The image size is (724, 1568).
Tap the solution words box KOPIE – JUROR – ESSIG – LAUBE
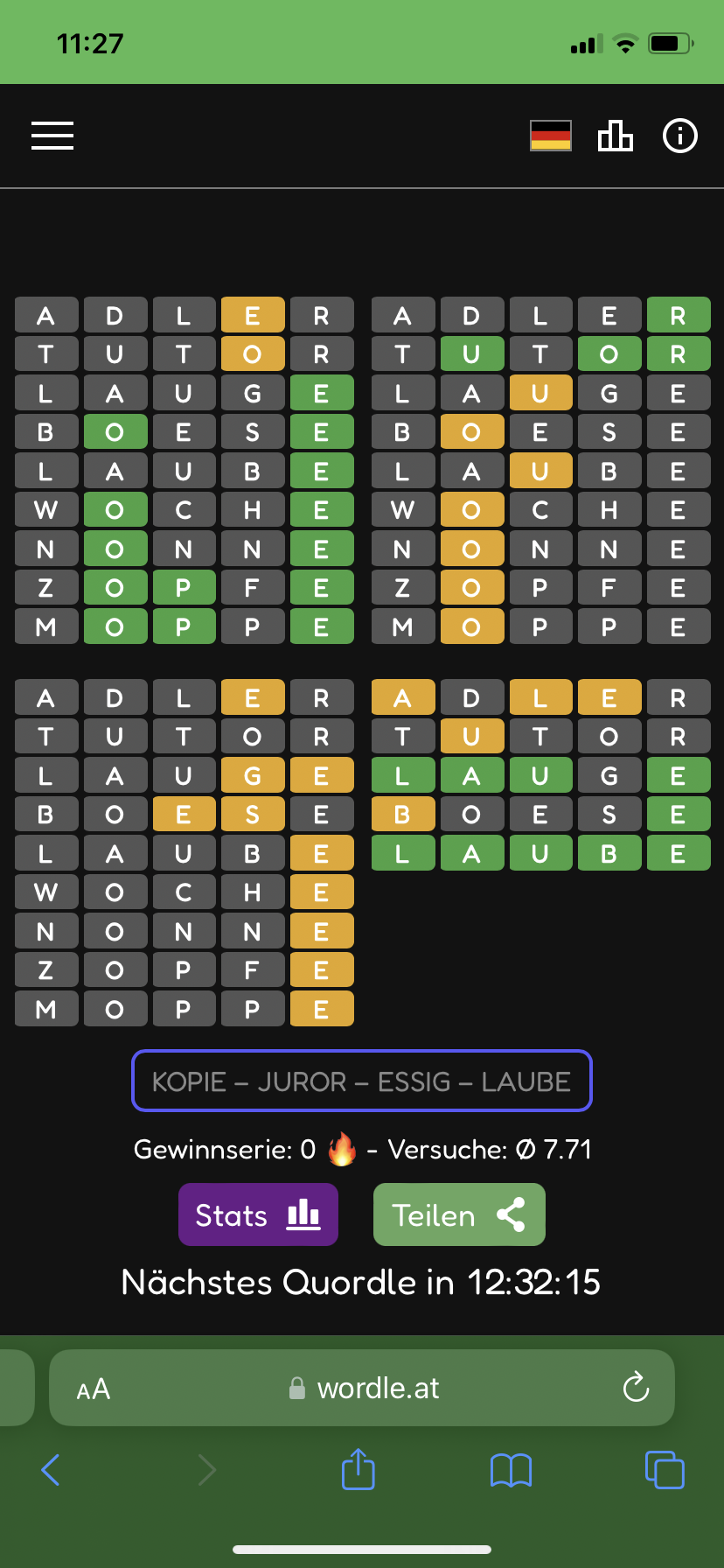pyautogui.click(x=362, y=1081)
